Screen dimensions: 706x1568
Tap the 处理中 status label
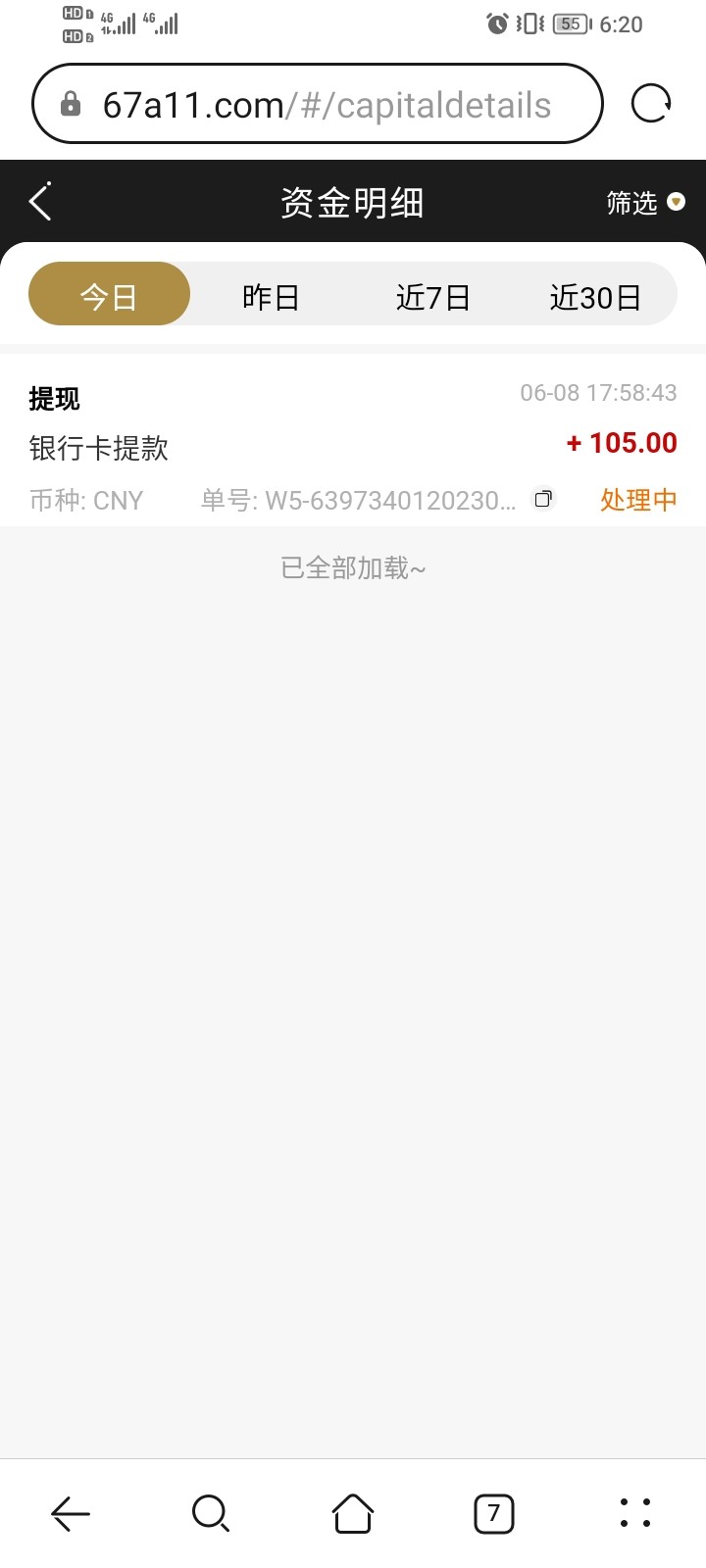(x=637, y=499)
